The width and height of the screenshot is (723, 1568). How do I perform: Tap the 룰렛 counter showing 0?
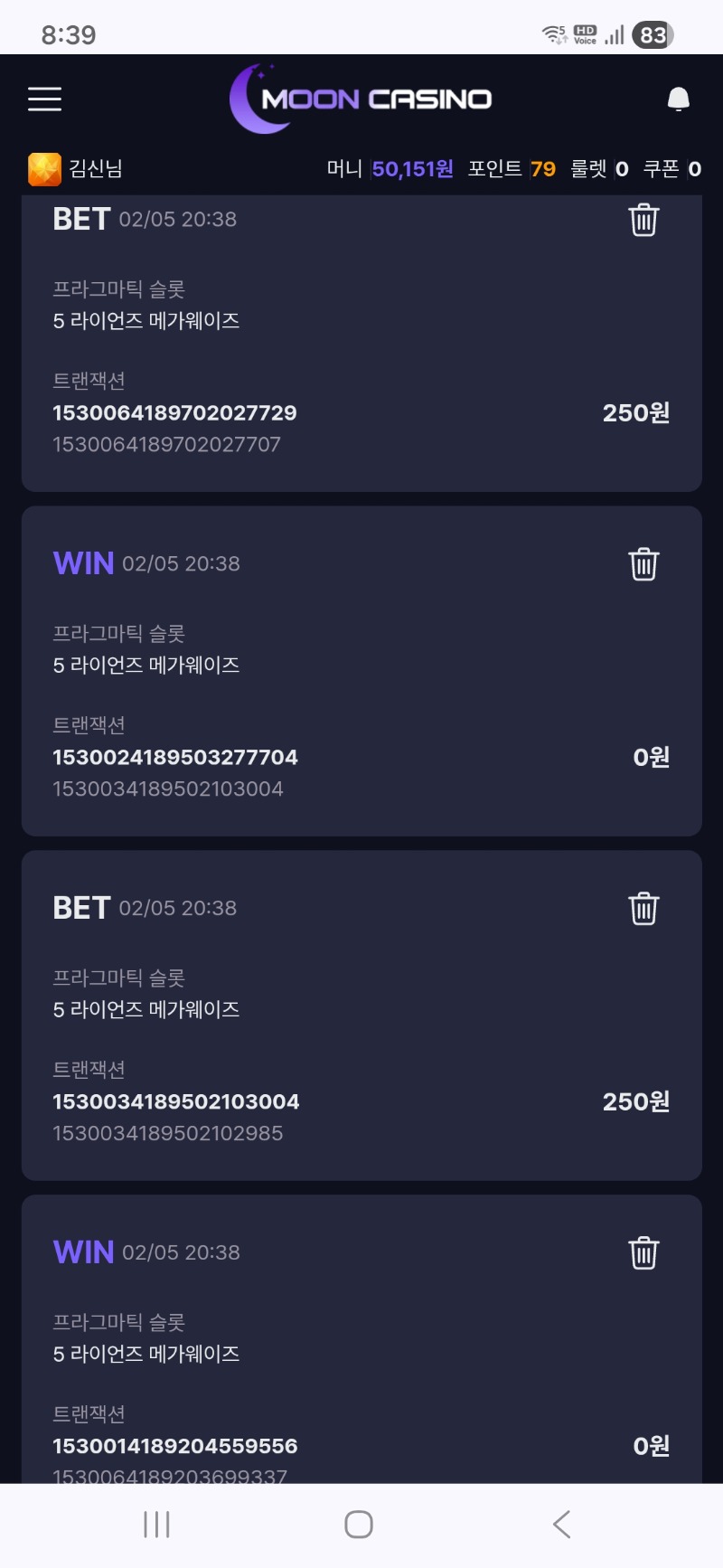622,168
